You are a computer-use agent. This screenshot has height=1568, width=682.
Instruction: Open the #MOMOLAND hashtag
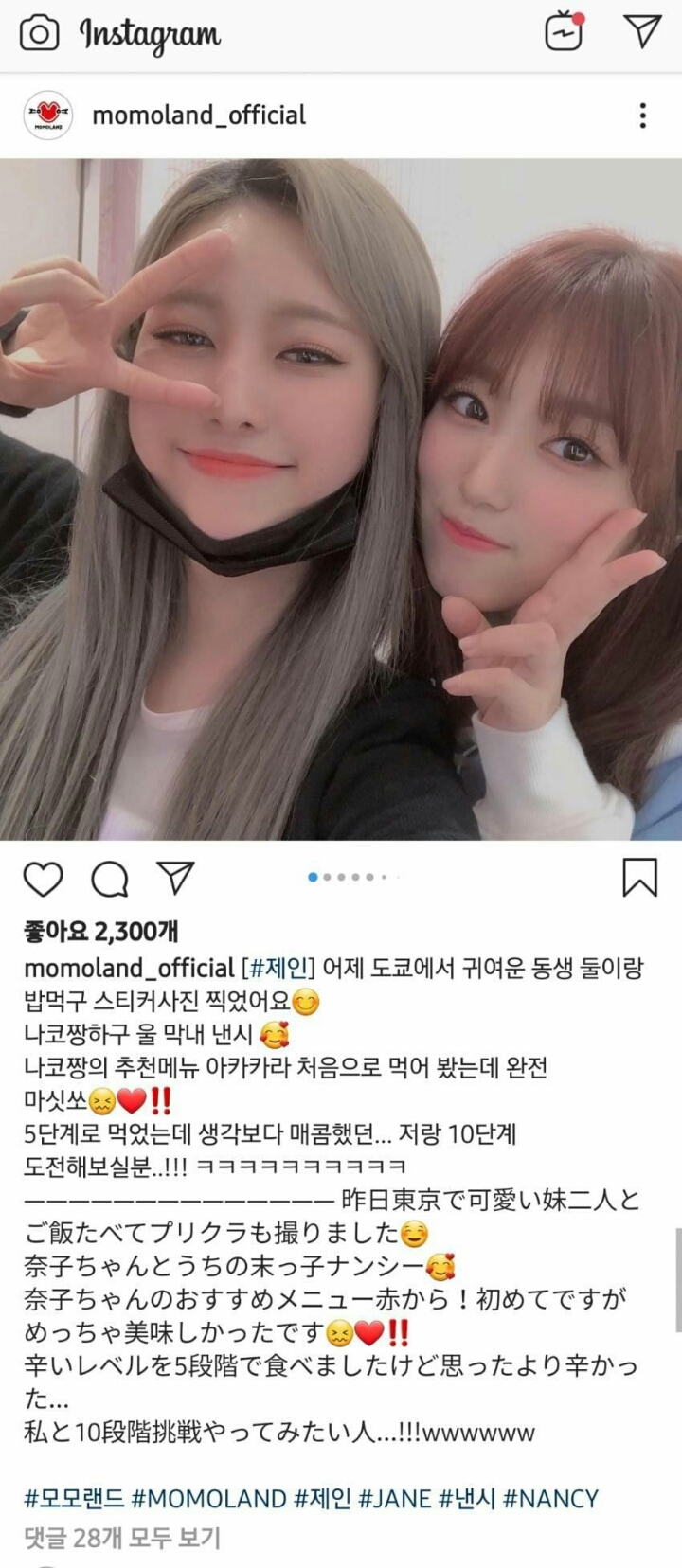209,1499
